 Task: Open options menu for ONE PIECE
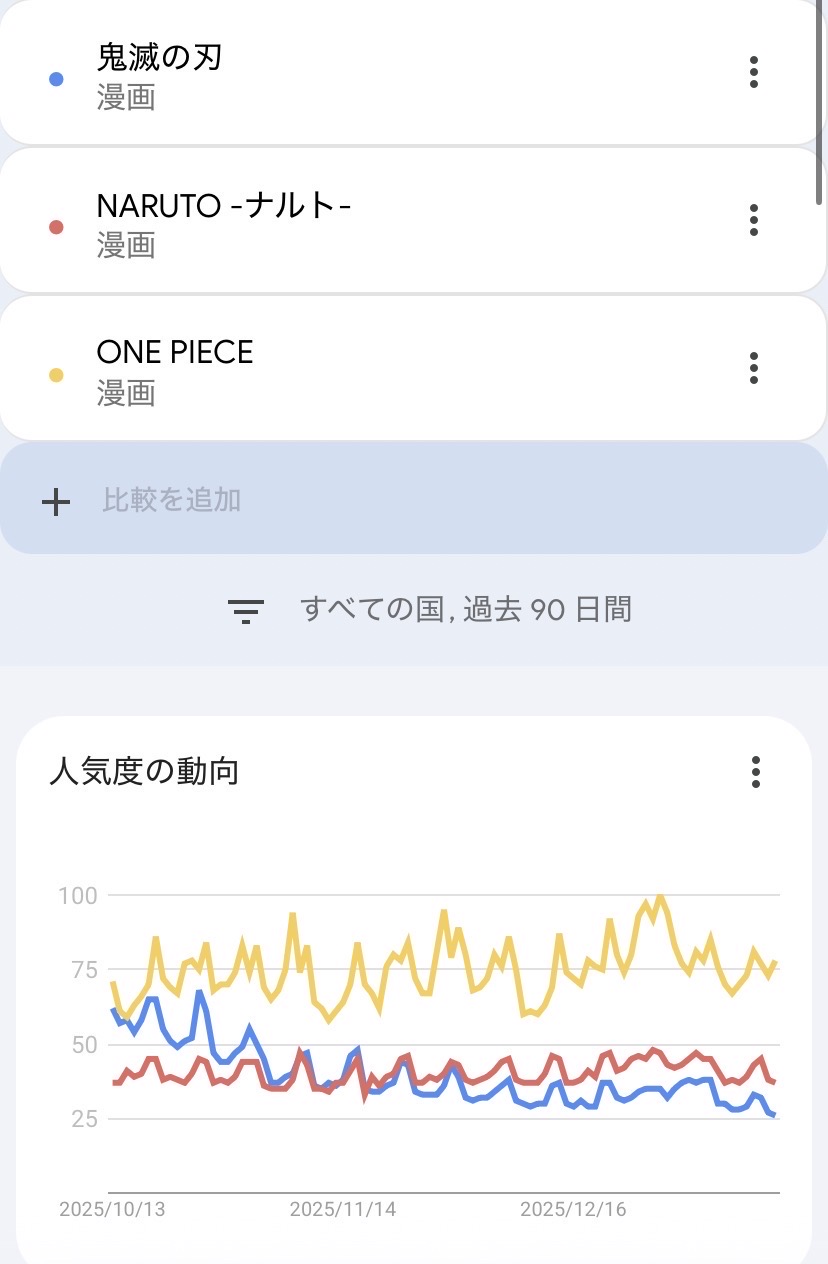pos(754,368)
